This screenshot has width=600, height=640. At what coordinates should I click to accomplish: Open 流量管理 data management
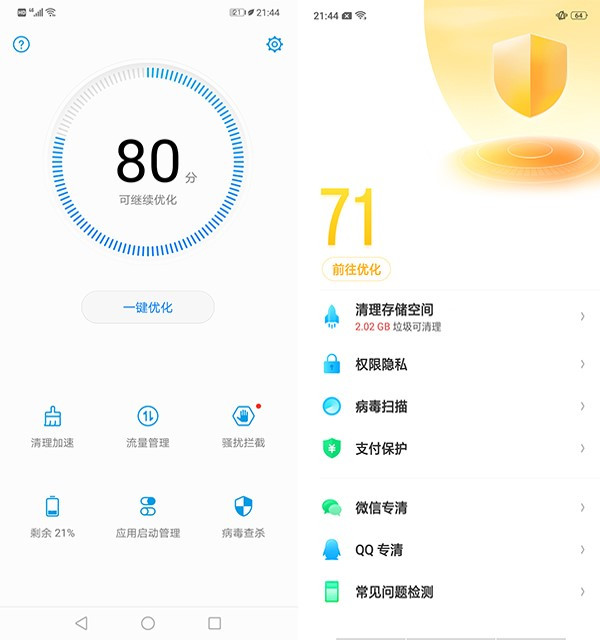(x=148, y=427)
